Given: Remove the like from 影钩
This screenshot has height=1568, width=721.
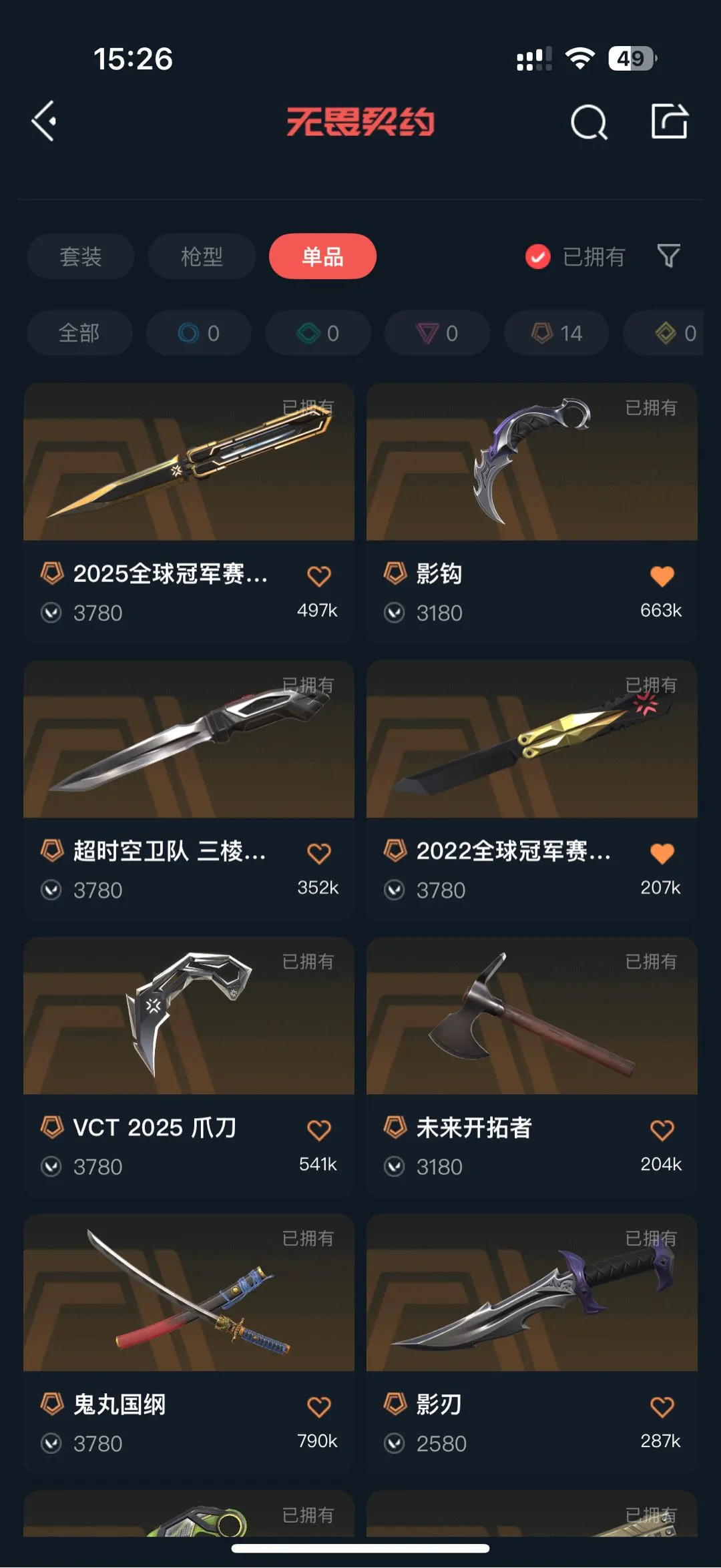Looking at the screenshot, I should [x=662, y=576].
